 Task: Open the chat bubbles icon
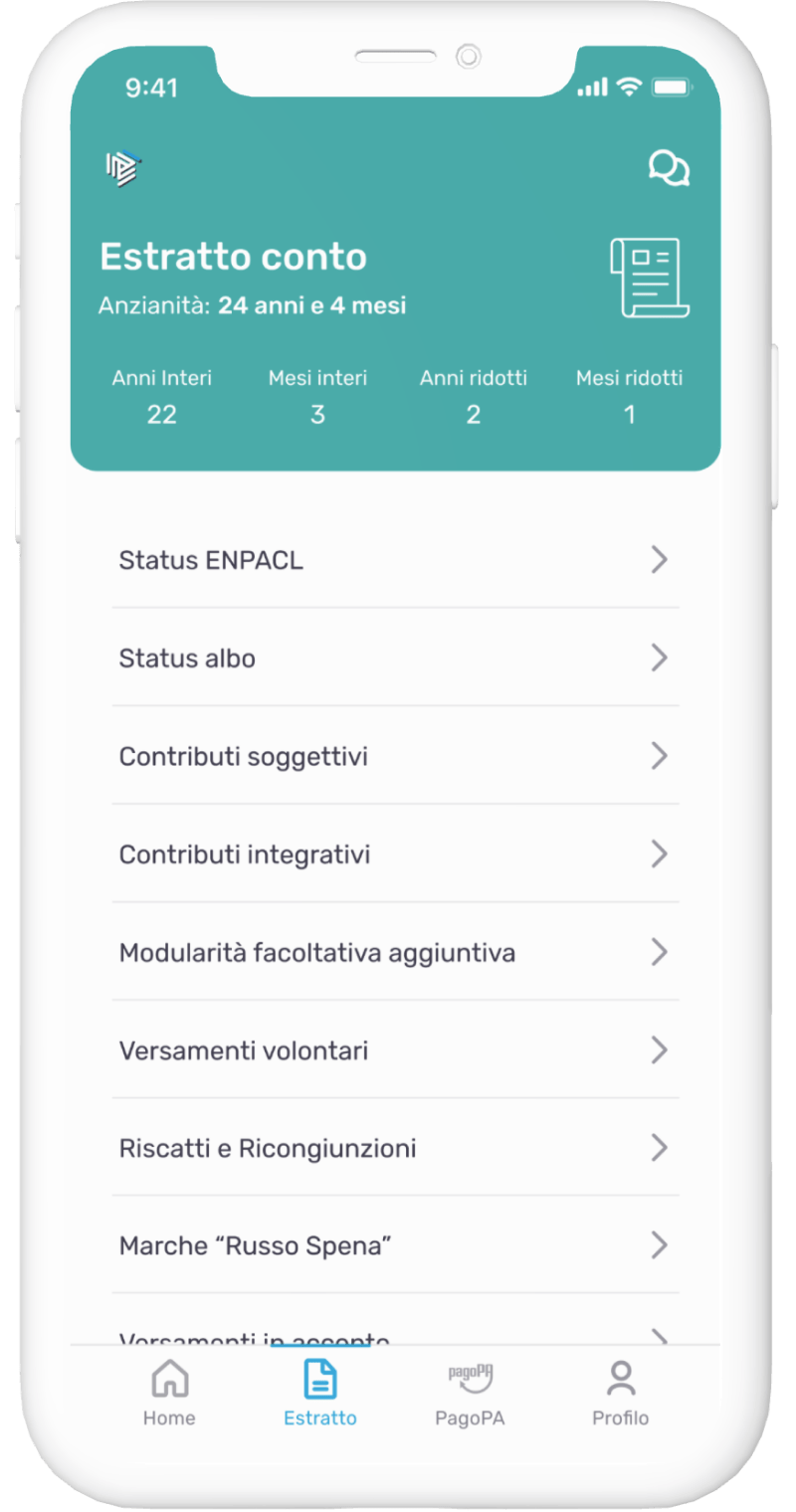click(x=669, y=168)
